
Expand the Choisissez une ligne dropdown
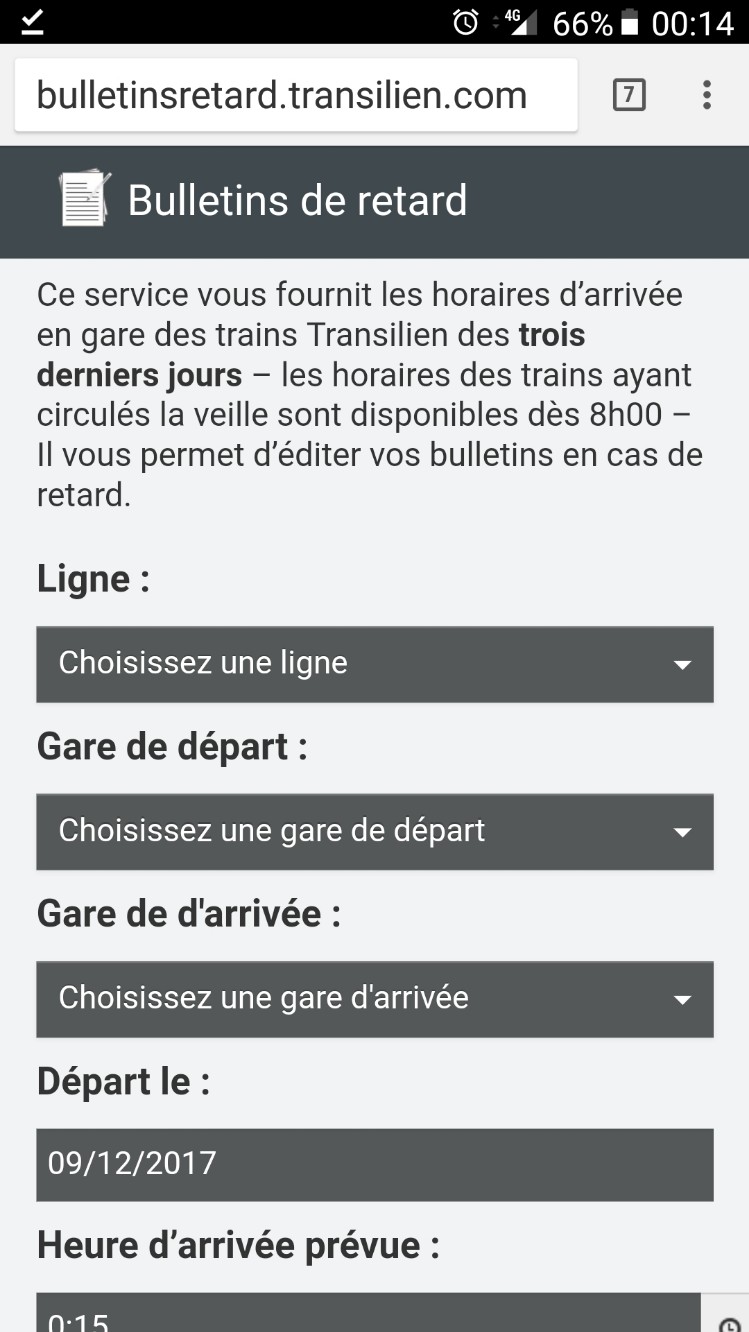tap(375, 664)
